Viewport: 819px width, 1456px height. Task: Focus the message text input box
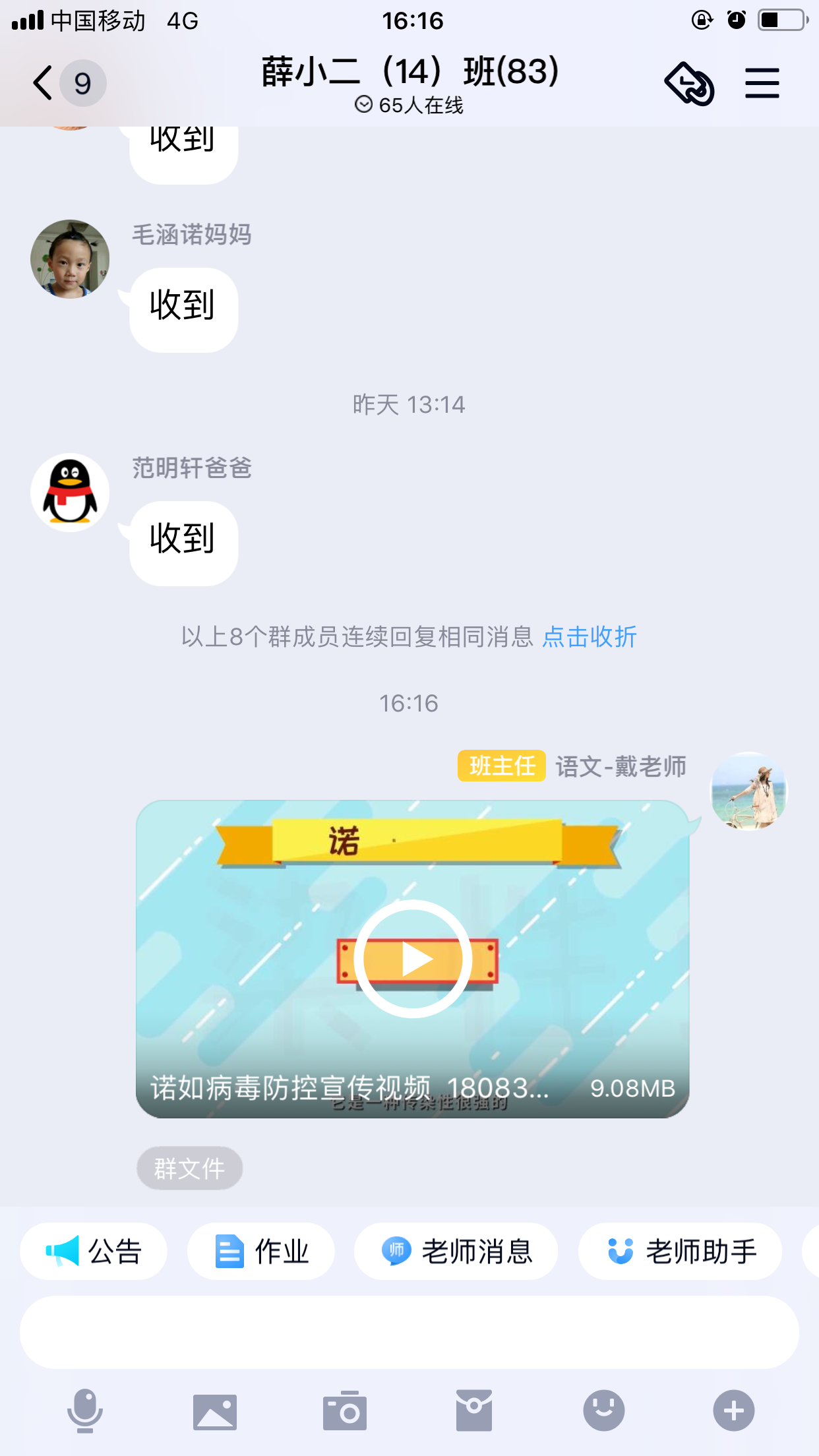click(409, 1332)
